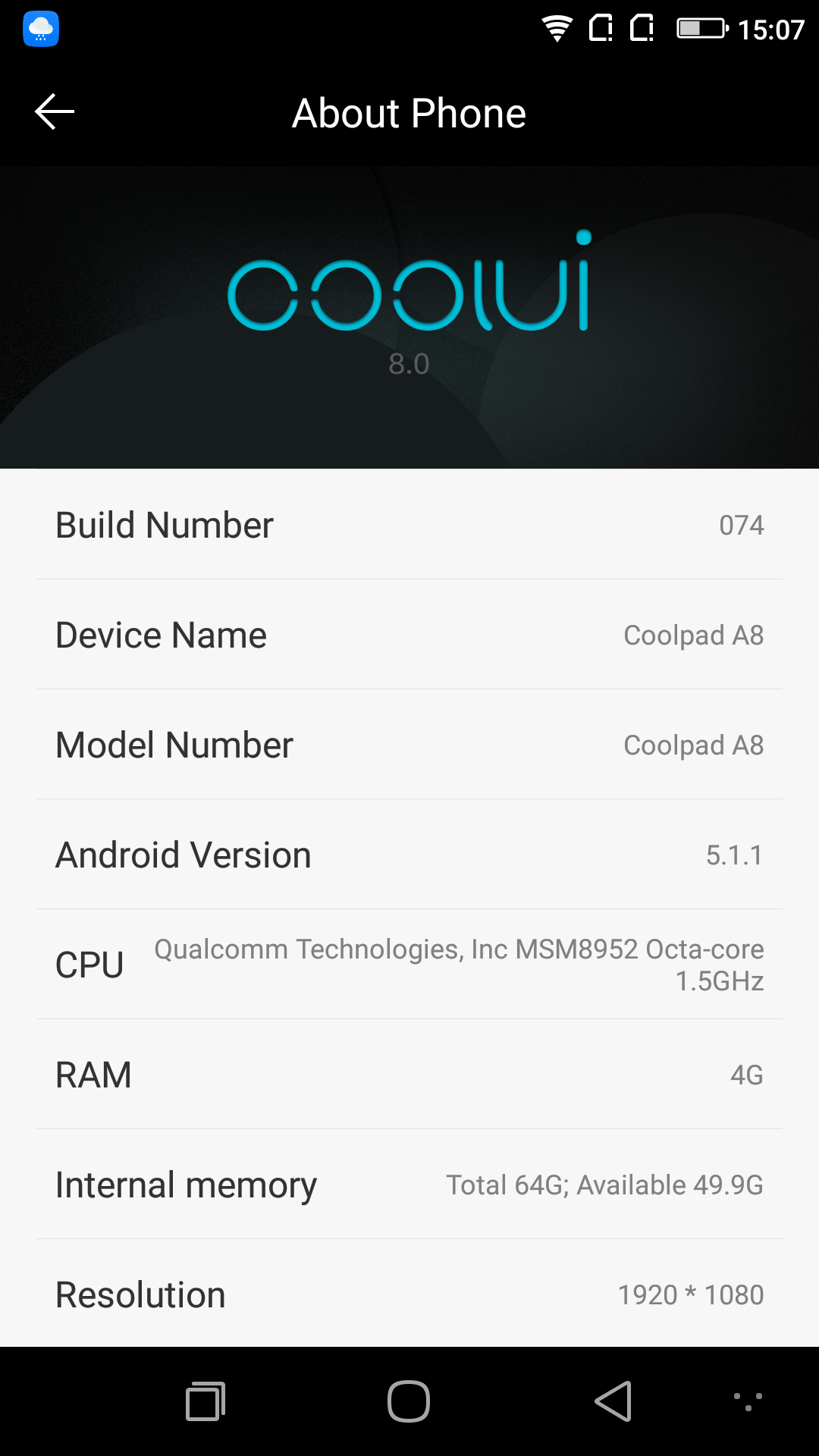The image size is (819, 1456).
Task: Open recent apps from navigation bar
Action: tap(206, 1401)
